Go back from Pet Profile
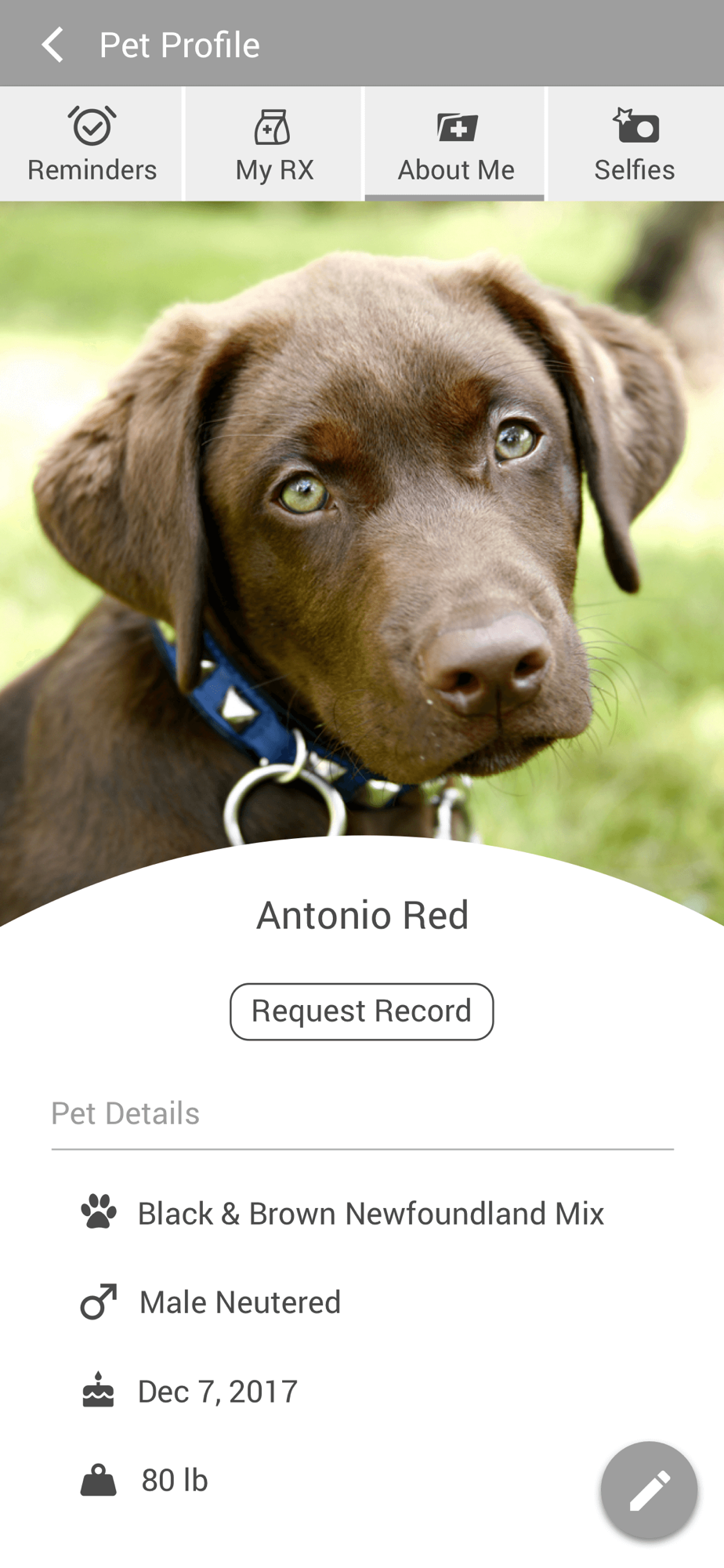Image resolution: width=724 pixels, height=1568 pixels. pos(52,45)
